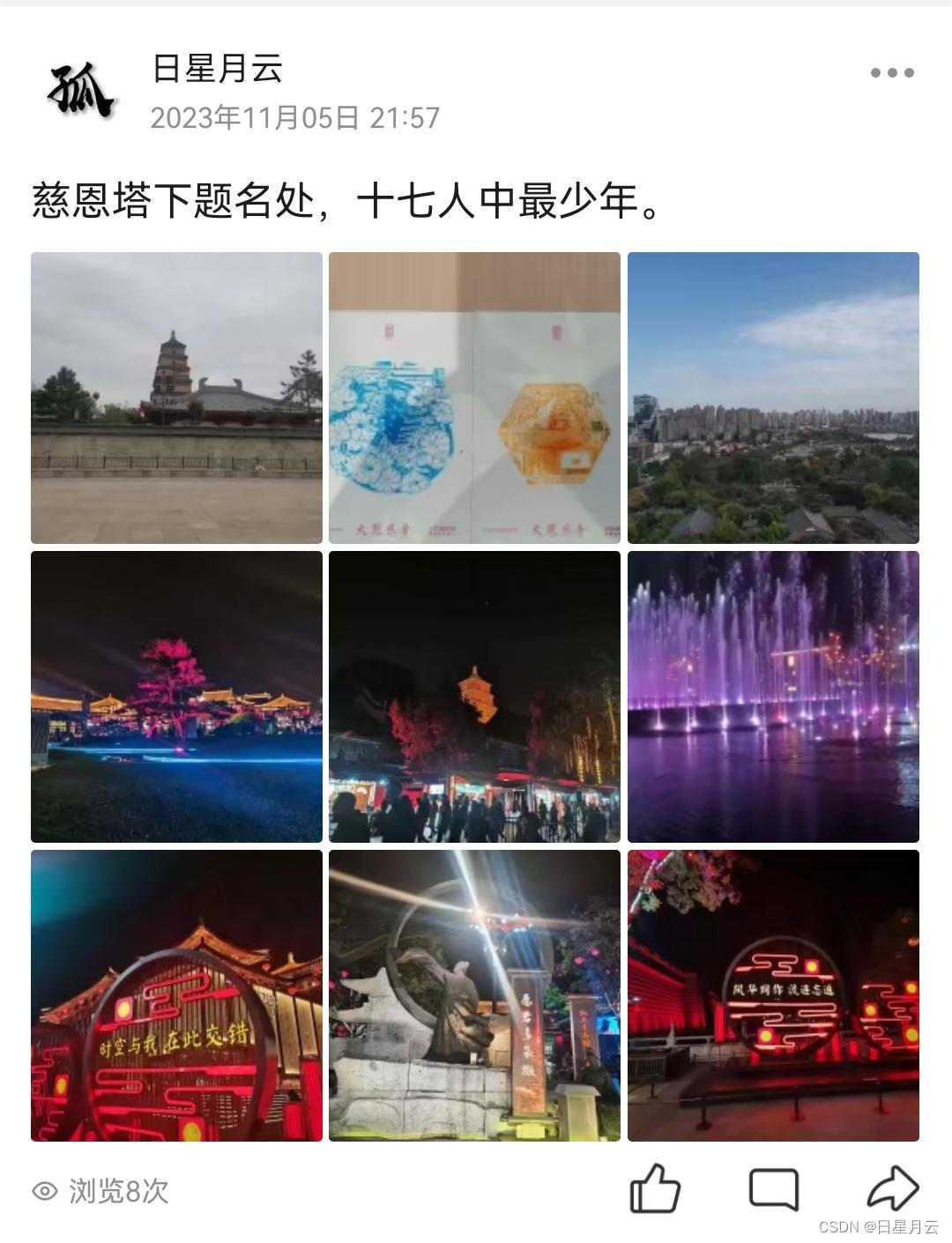Open the blue and orange stamp photo
This screenshot has width=952, height=1243.
pos(474,398)
